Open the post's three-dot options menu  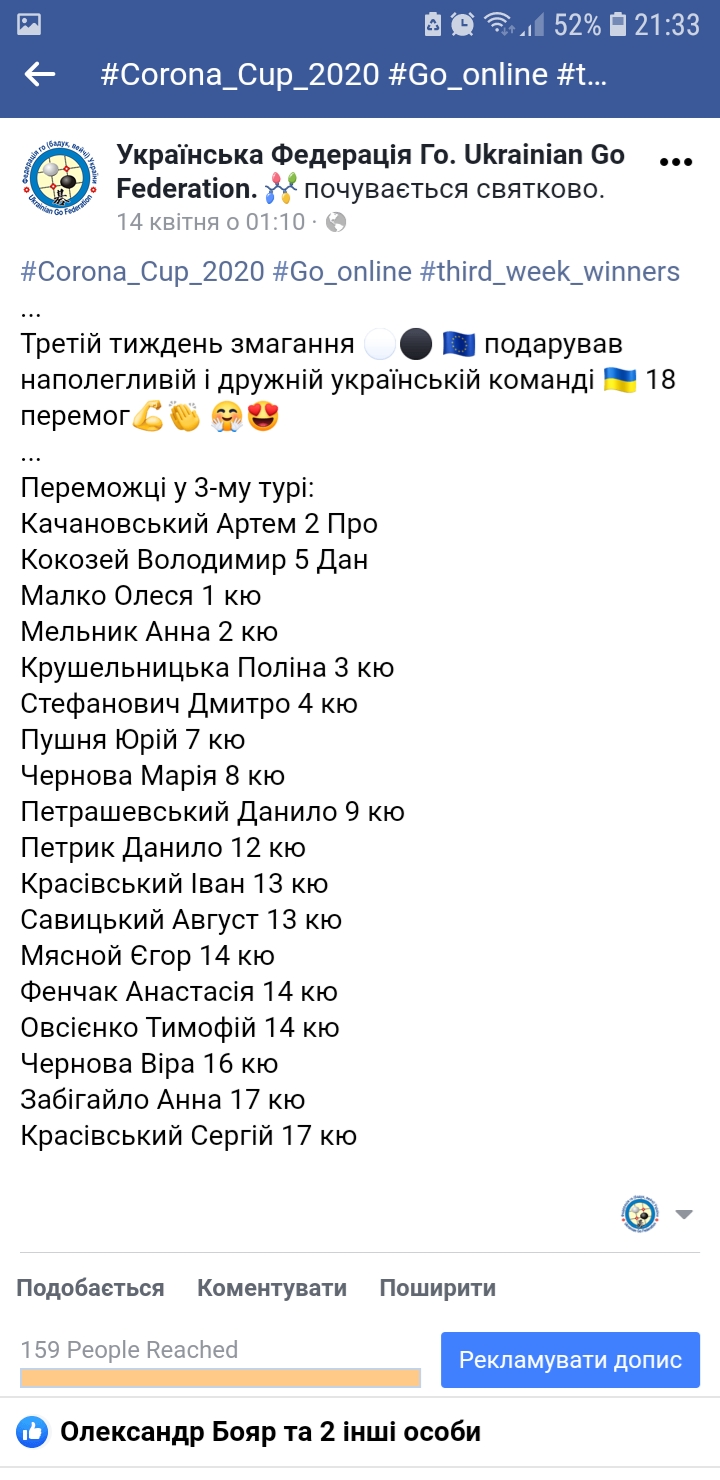676,162
